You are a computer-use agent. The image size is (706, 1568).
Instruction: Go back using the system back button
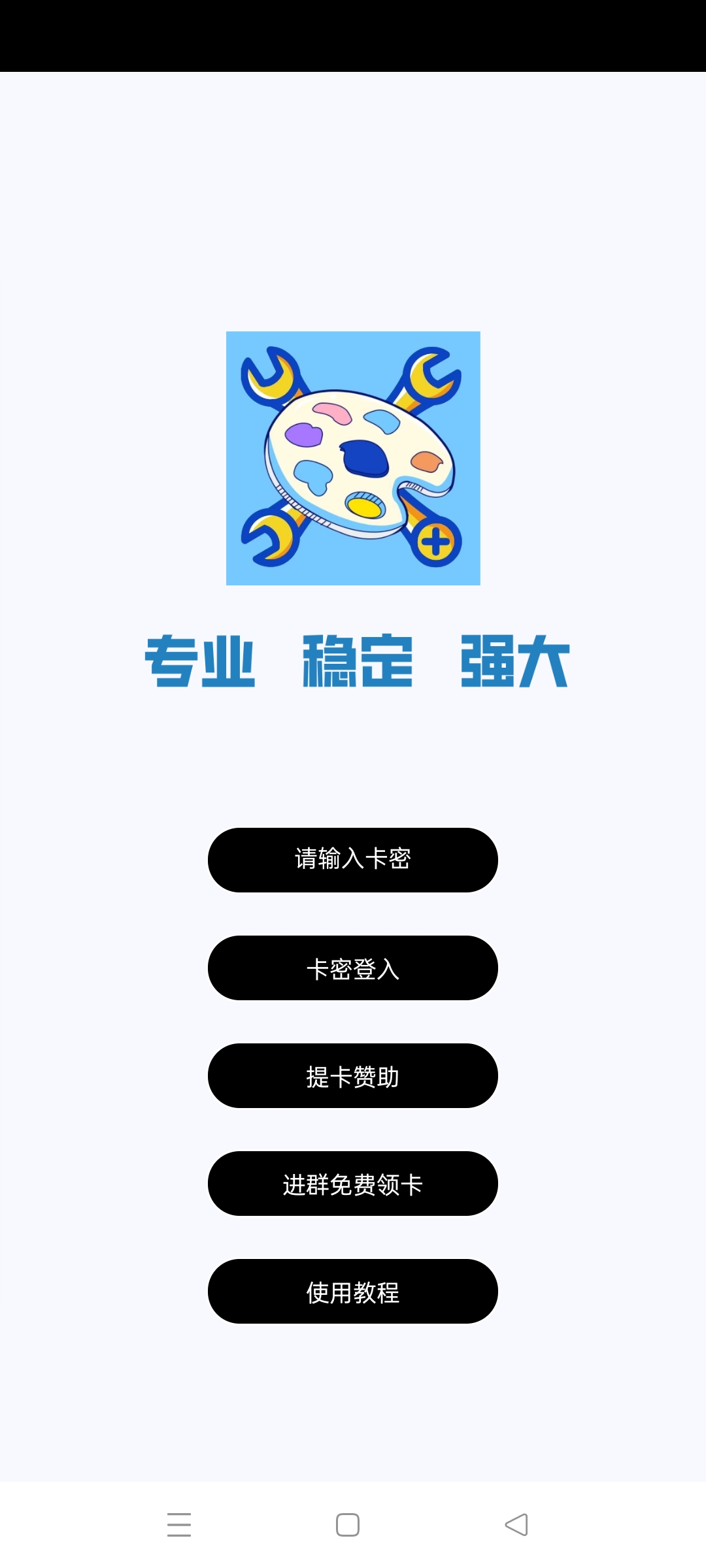(516, 1525)
